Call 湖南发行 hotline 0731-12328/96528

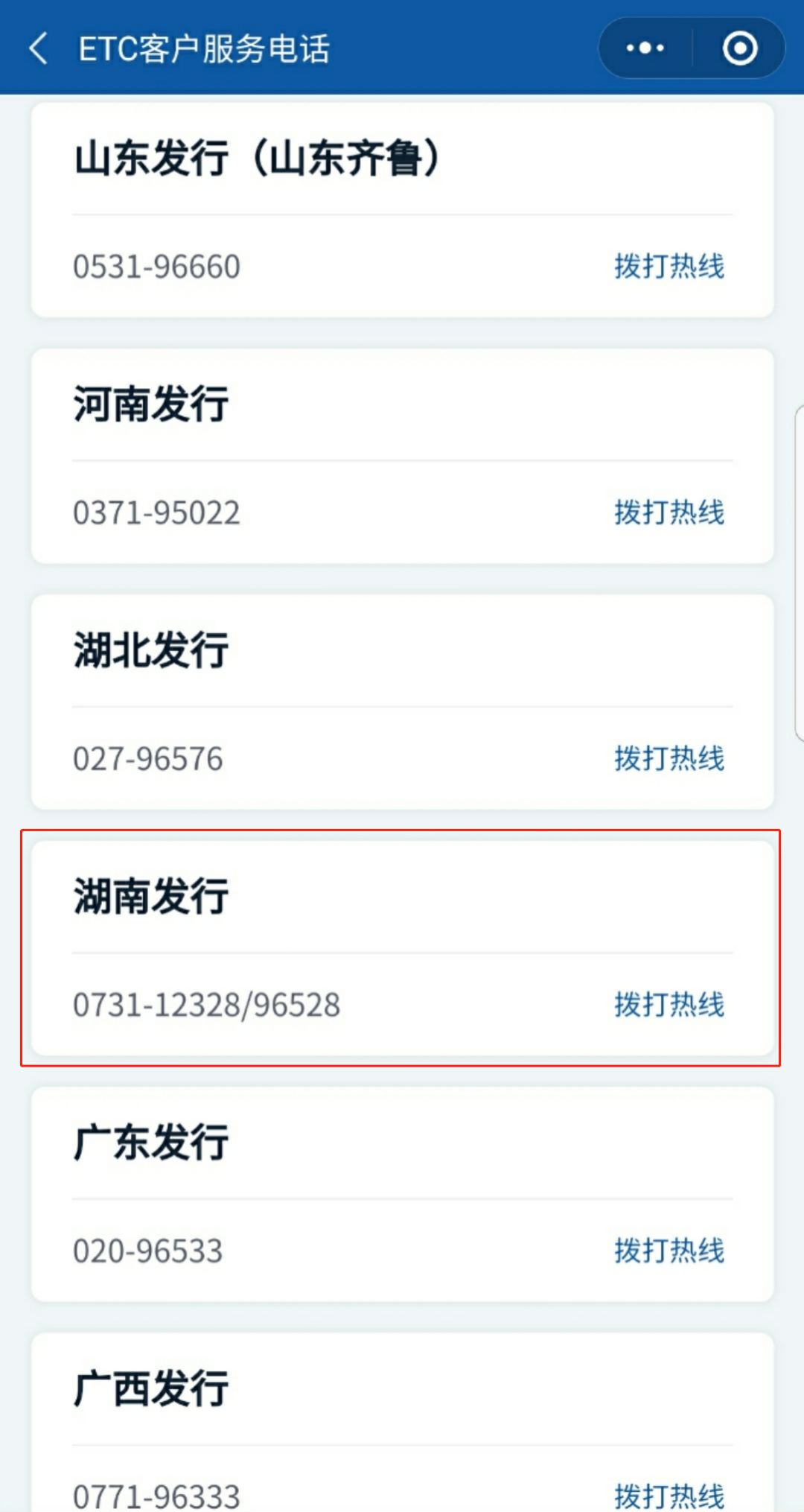point(669,1004)
